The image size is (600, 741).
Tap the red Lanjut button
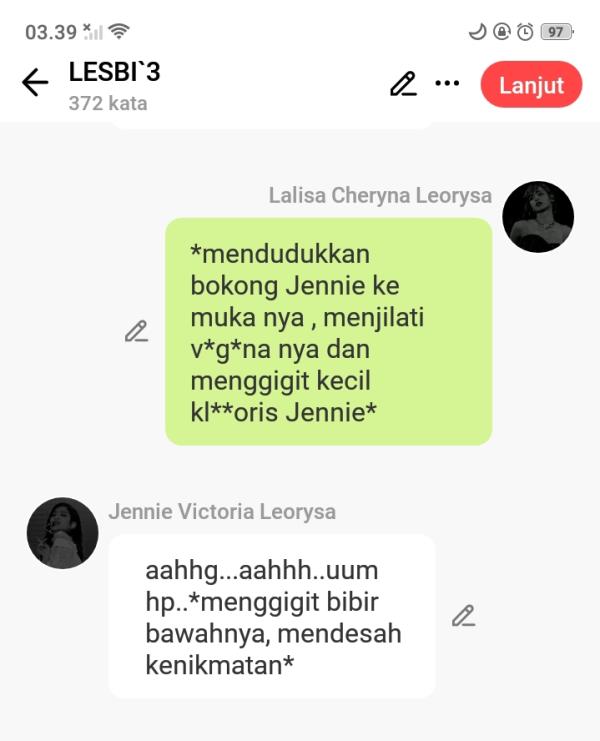(x=531, y=85)
